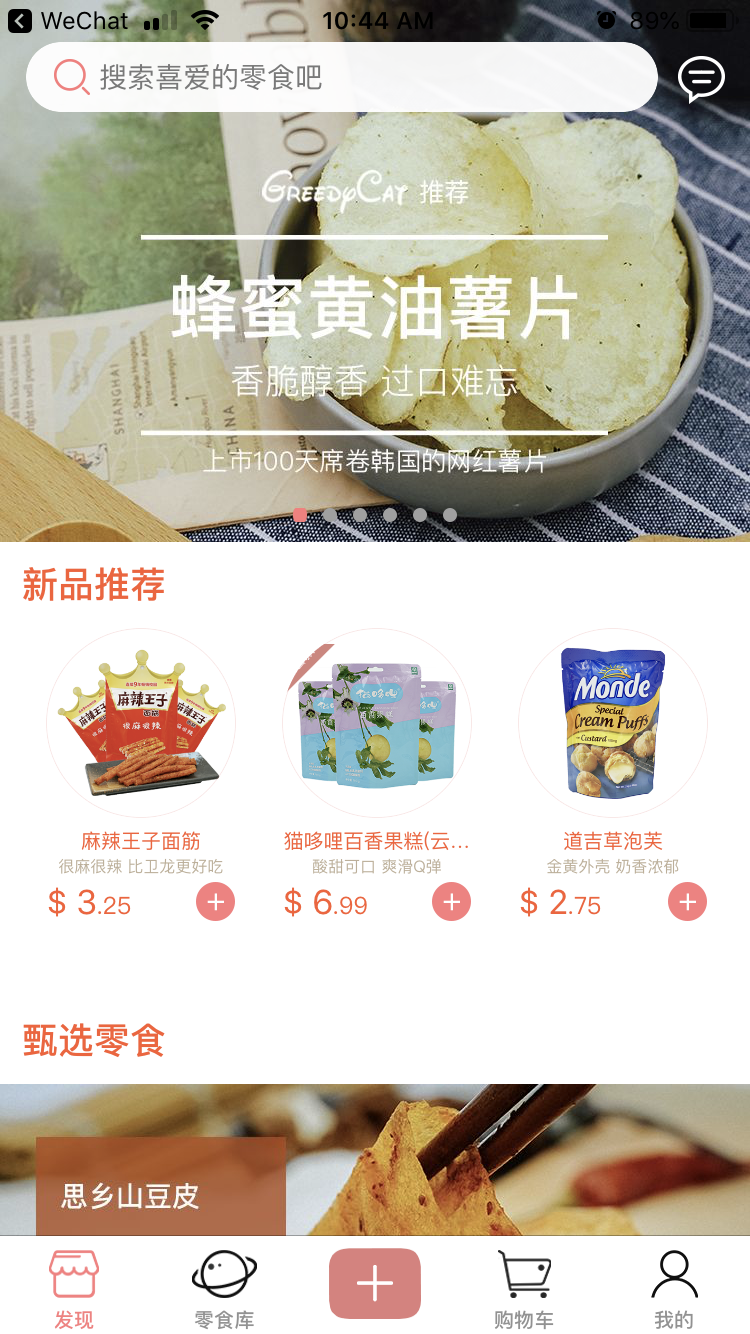Open the 思乡山豆皮 featured card
Viewport: 750px width, 1334px height.
pos(375,1160)
